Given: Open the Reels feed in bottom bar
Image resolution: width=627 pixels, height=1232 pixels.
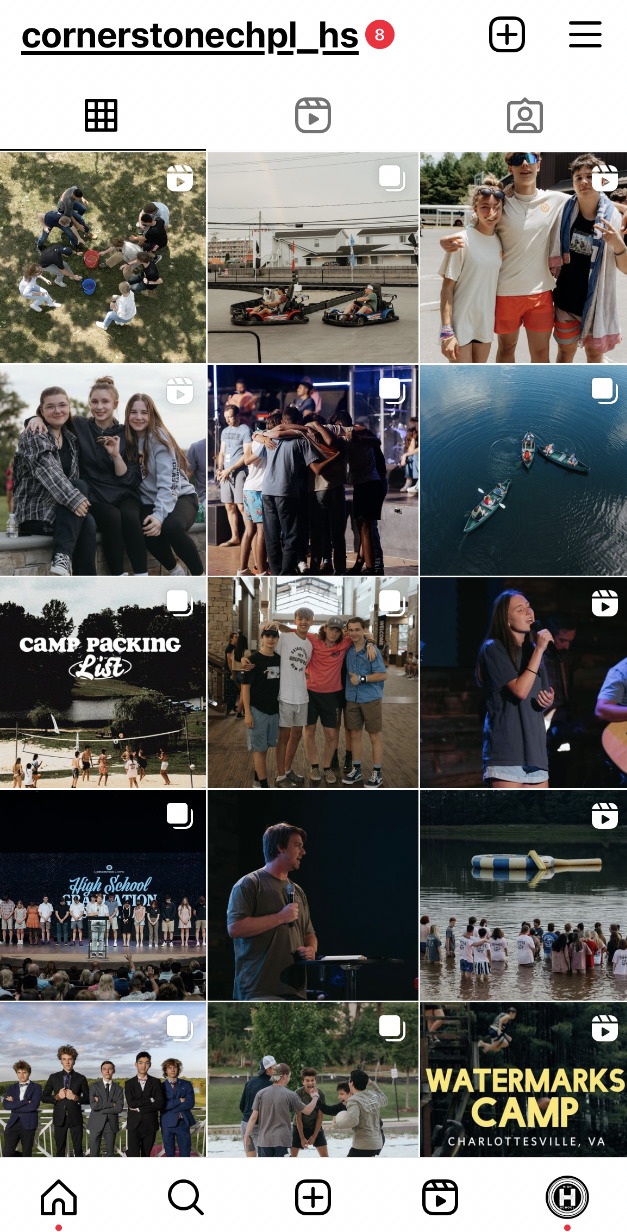Looking at the screenshot, I should pos(440,1196).
